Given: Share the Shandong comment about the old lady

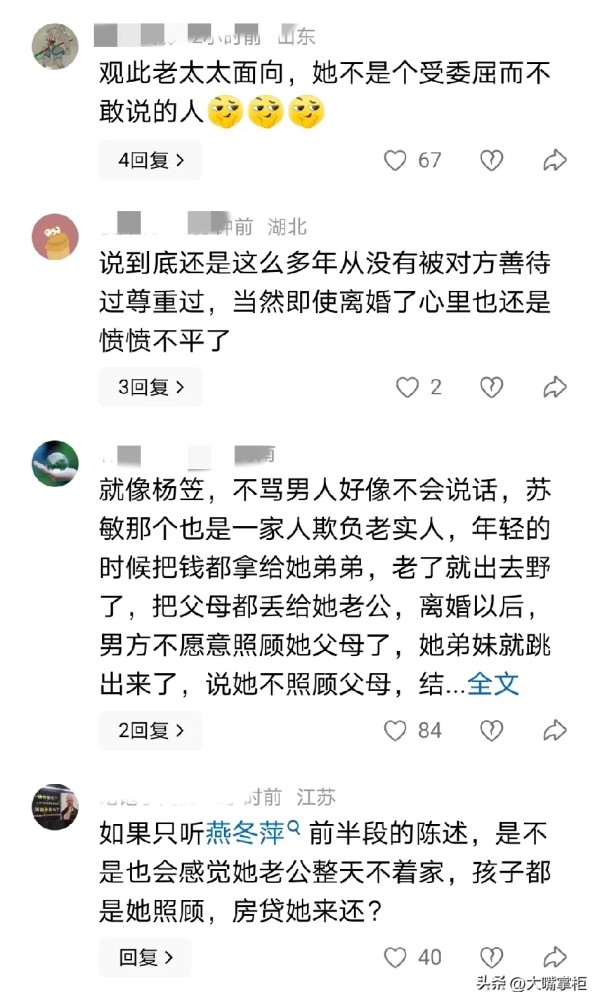Looking at the screenshot, I should pos(554,160).
